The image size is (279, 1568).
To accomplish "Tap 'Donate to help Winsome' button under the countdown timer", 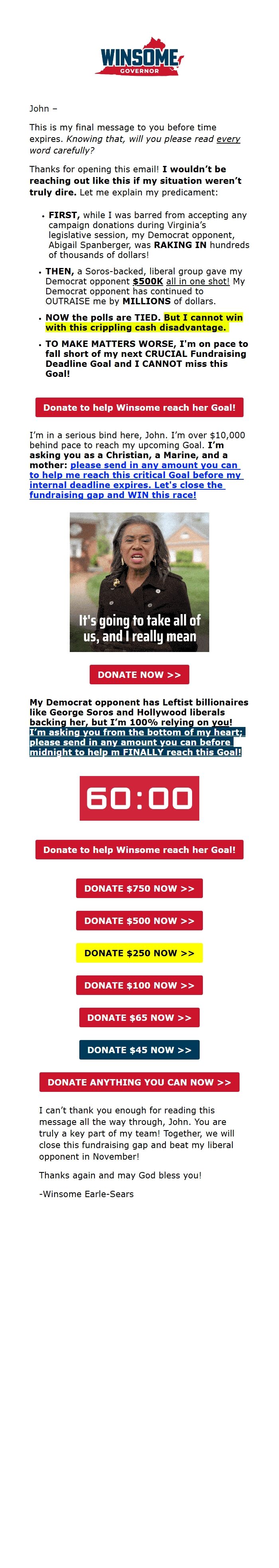I will [139, 849].
